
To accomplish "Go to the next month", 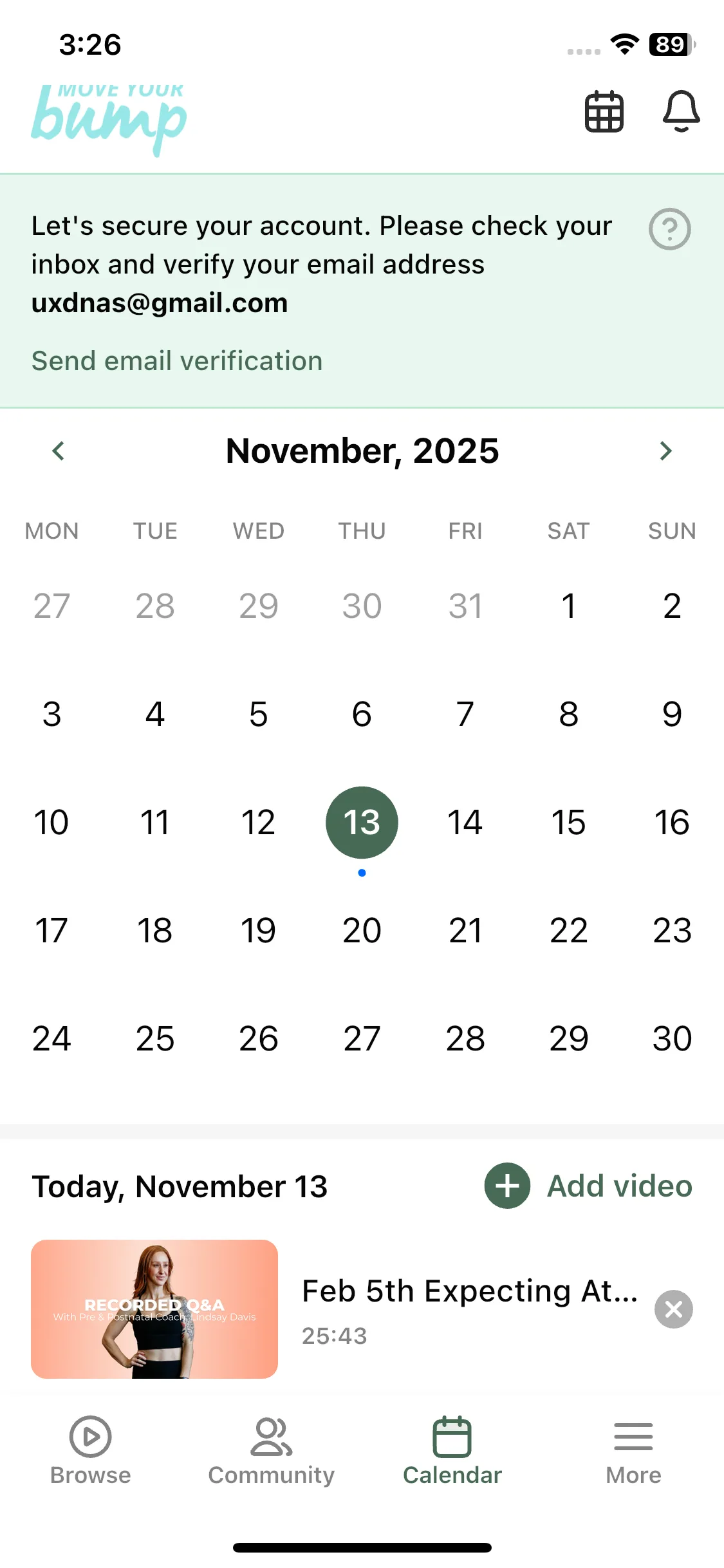I will (666, 451).
